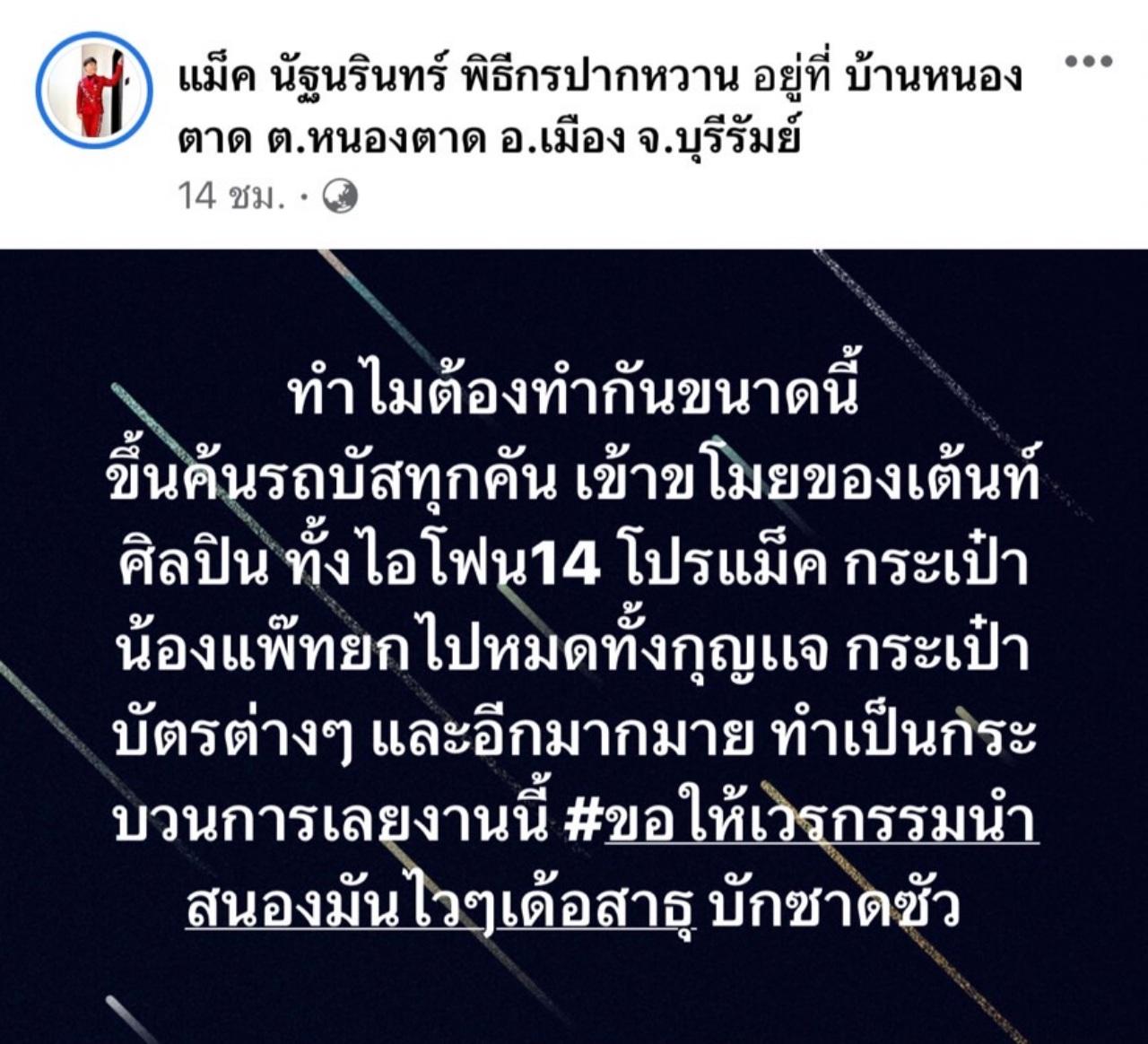Open the poster's profile picture

[x=92, y=91]
